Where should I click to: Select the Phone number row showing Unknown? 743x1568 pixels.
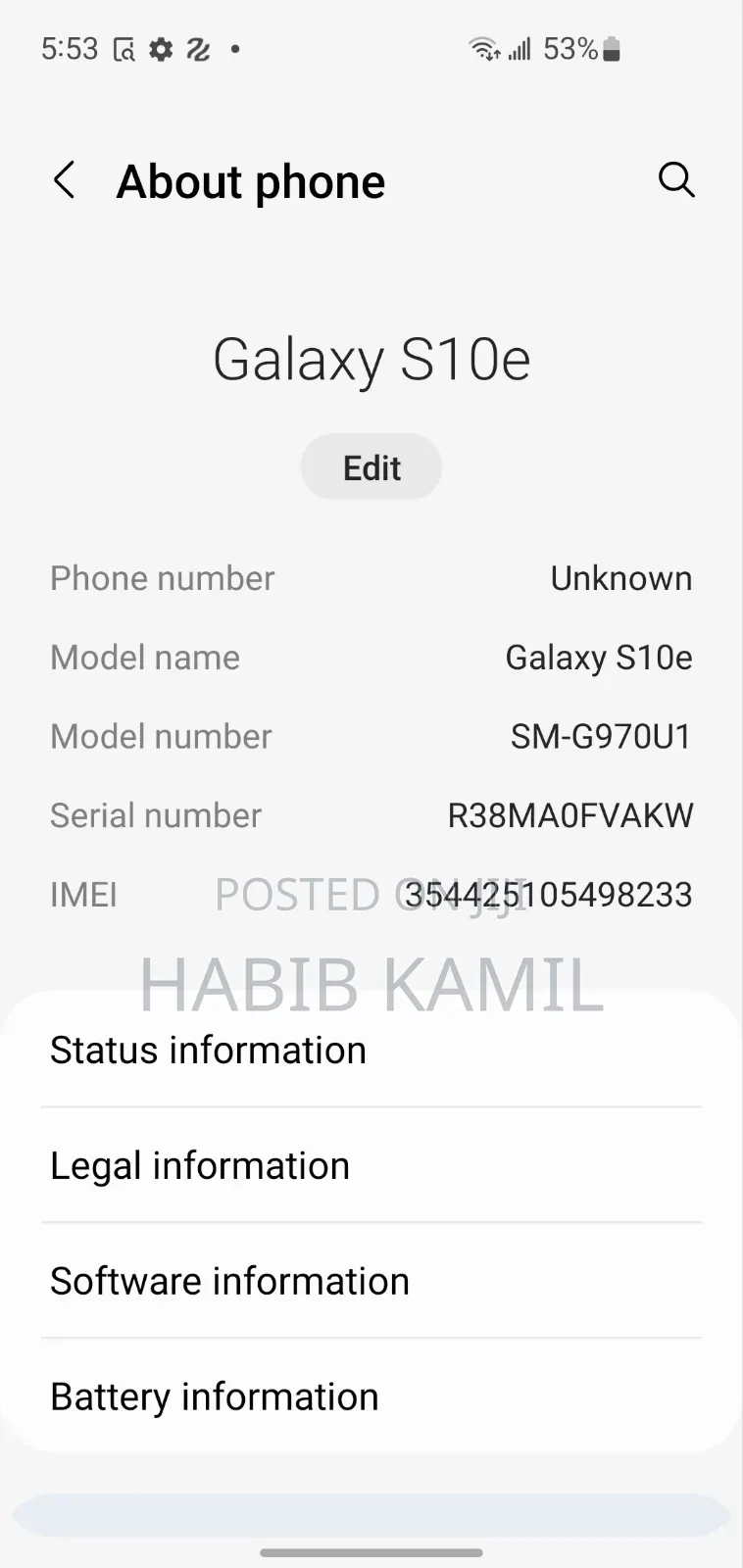tap(371, 577)
